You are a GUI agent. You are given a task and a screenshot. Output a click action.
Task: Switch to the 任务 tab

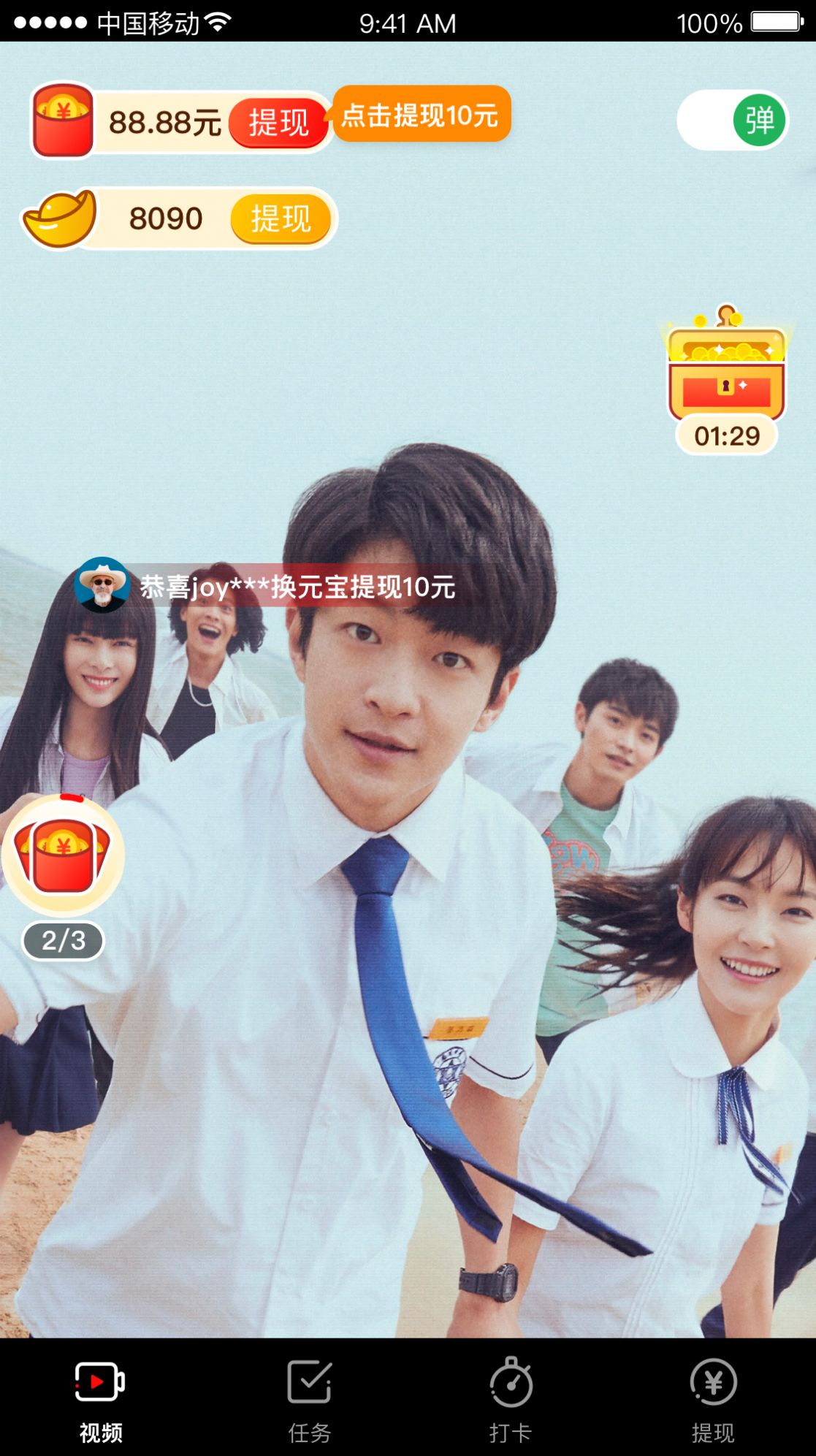310,1401
